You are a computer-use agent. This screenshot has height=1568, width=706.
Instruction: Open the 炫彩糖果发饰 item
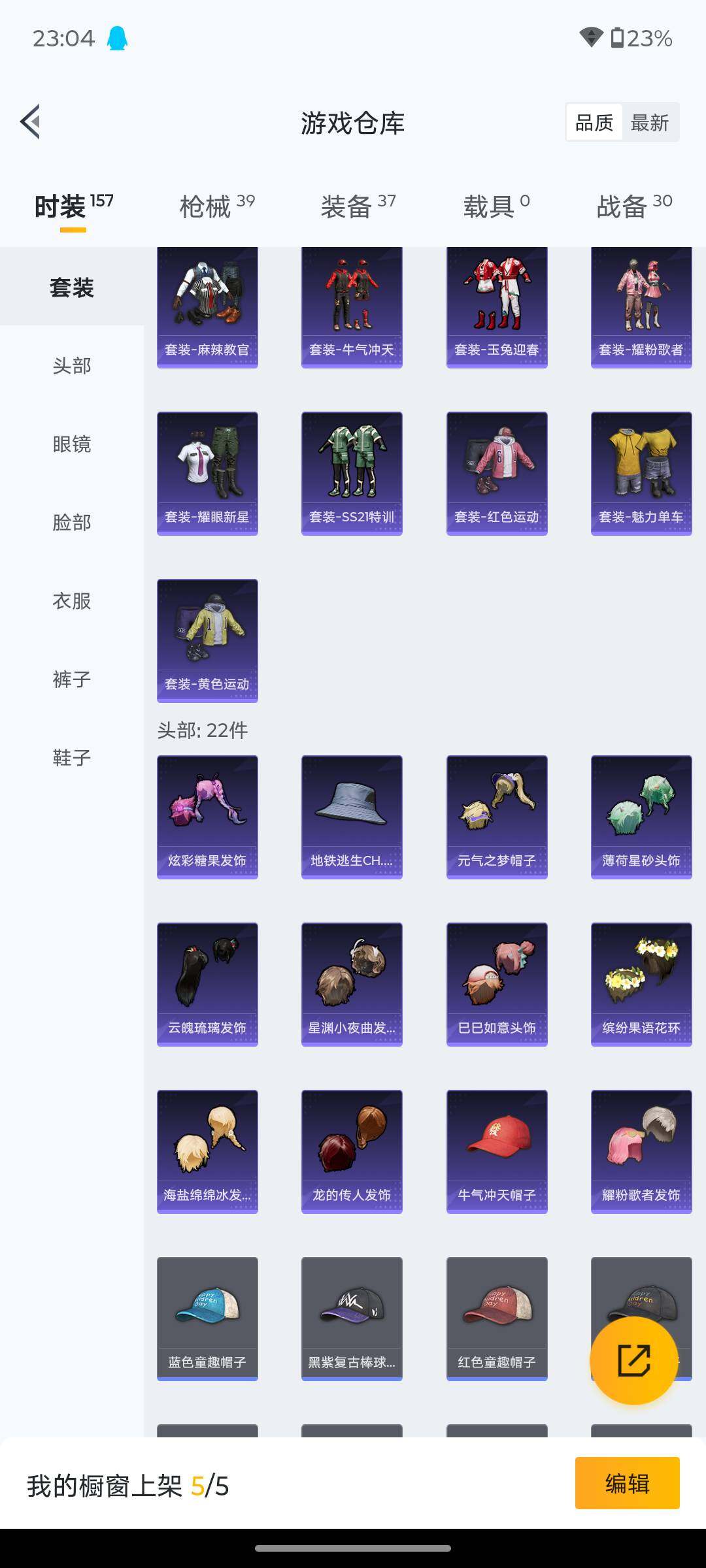[207, 817]
